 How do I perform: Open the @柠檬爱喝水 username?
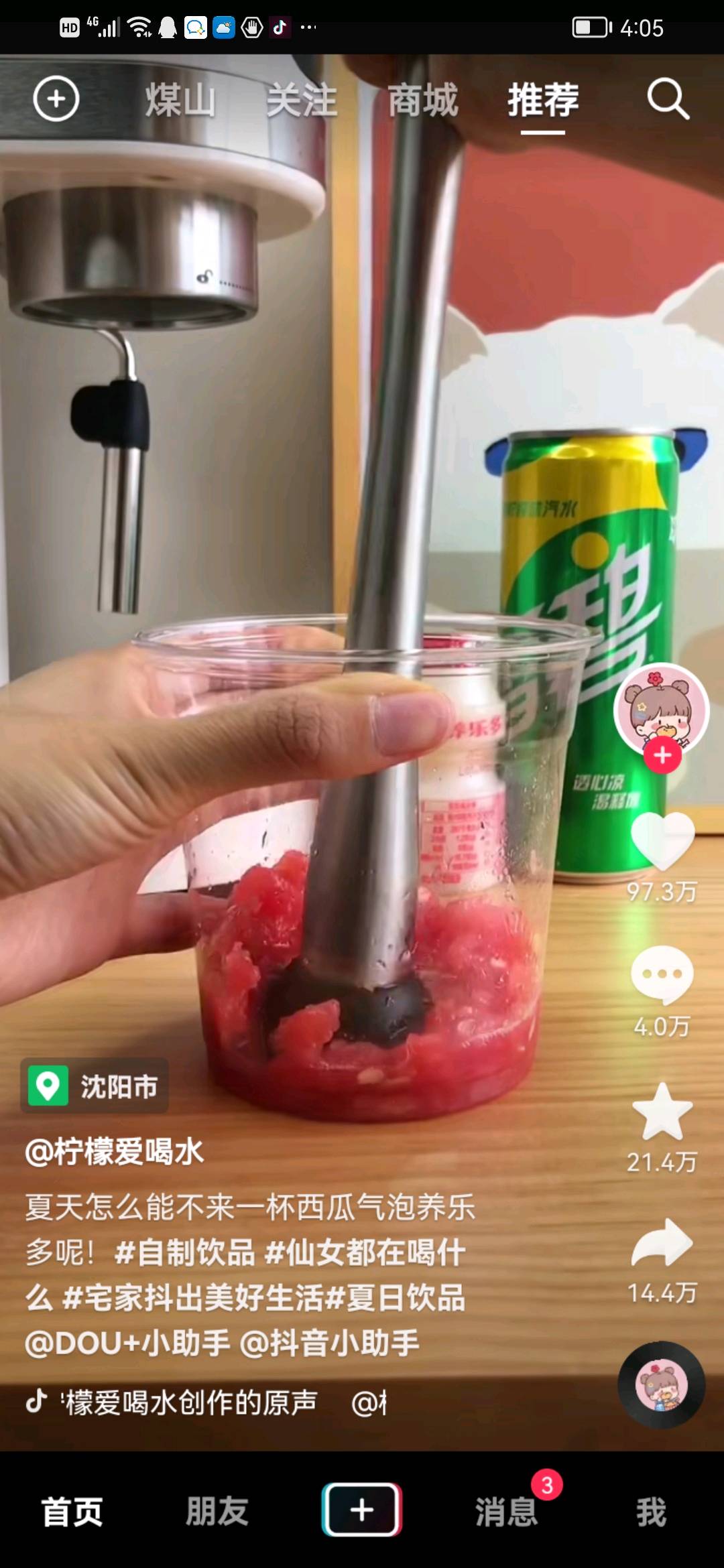coord(114,1152)
